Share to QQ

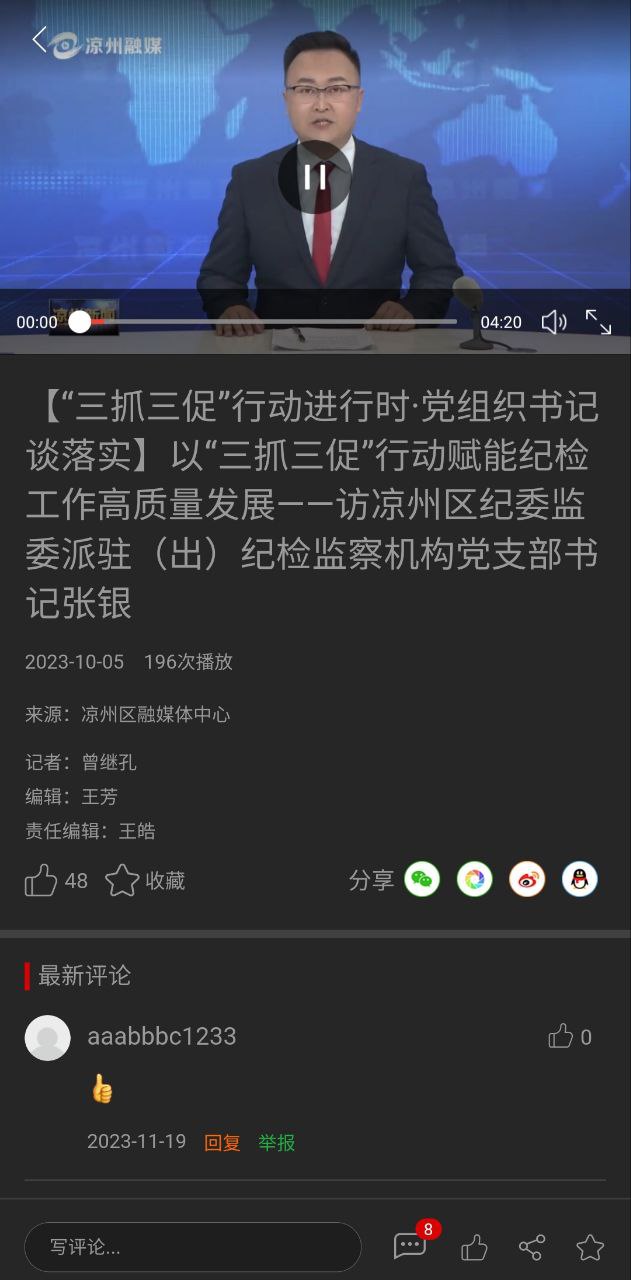click(579, 880)
